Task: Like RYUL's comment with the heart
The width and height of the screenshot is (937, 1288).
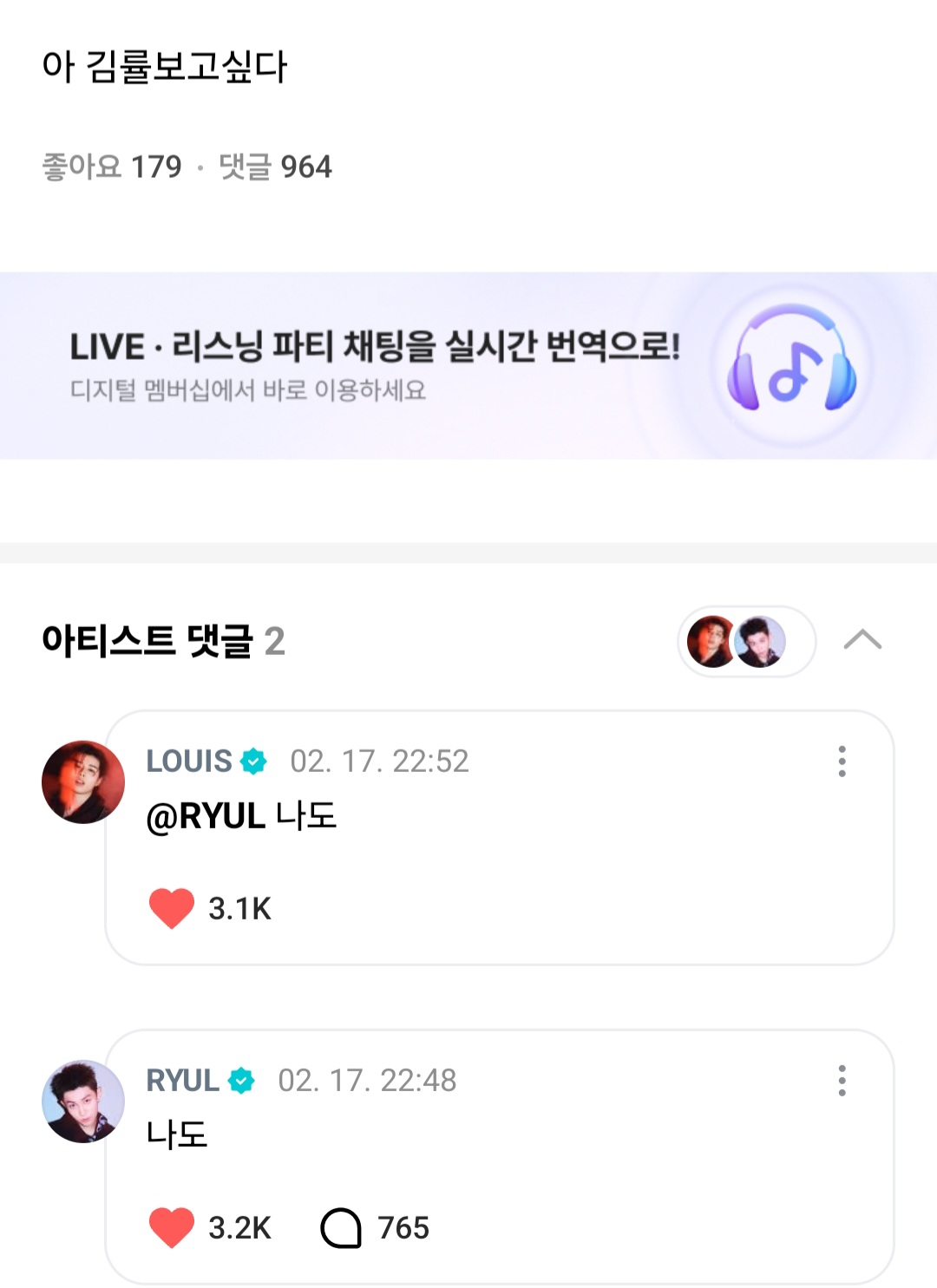Action: click(x=172, y=1227)
